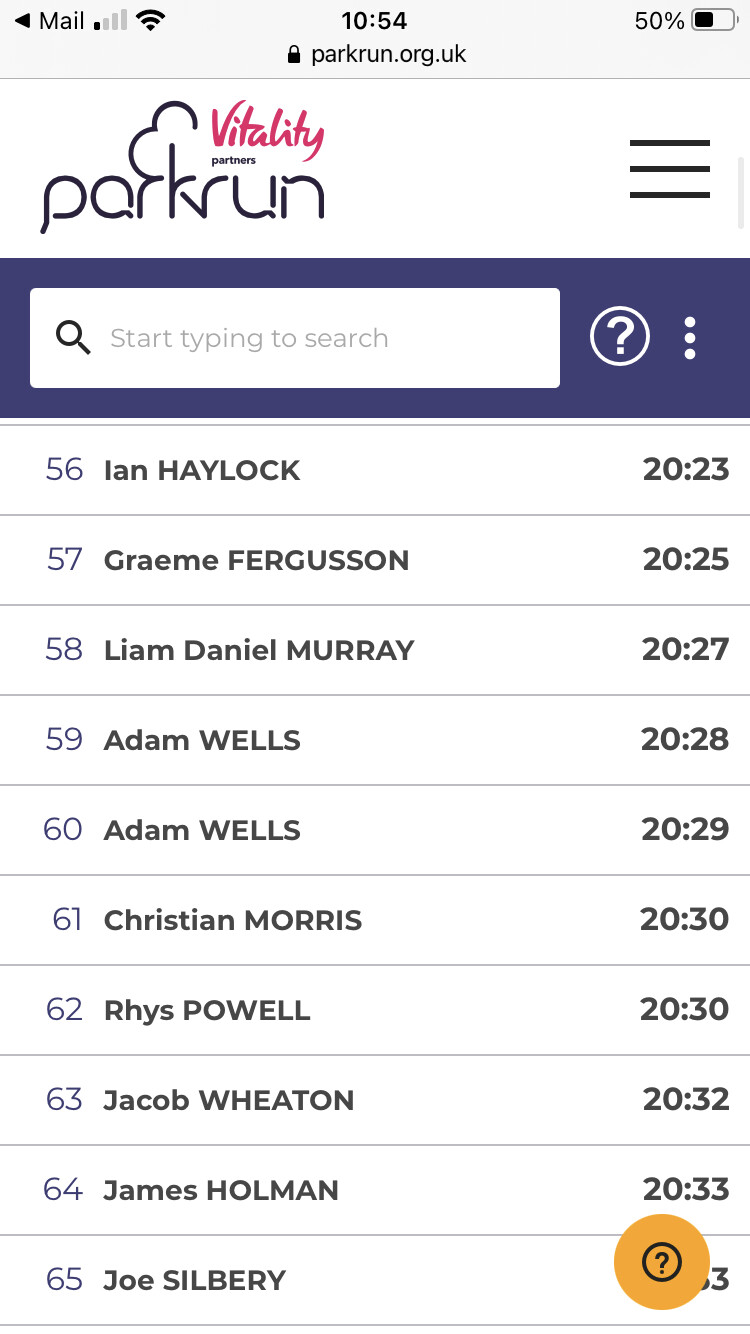The height and width of the screenshot is (1334, 750).
Task: Expand Adam WELLS's row with time 20:28
Action: coord(375,740)
